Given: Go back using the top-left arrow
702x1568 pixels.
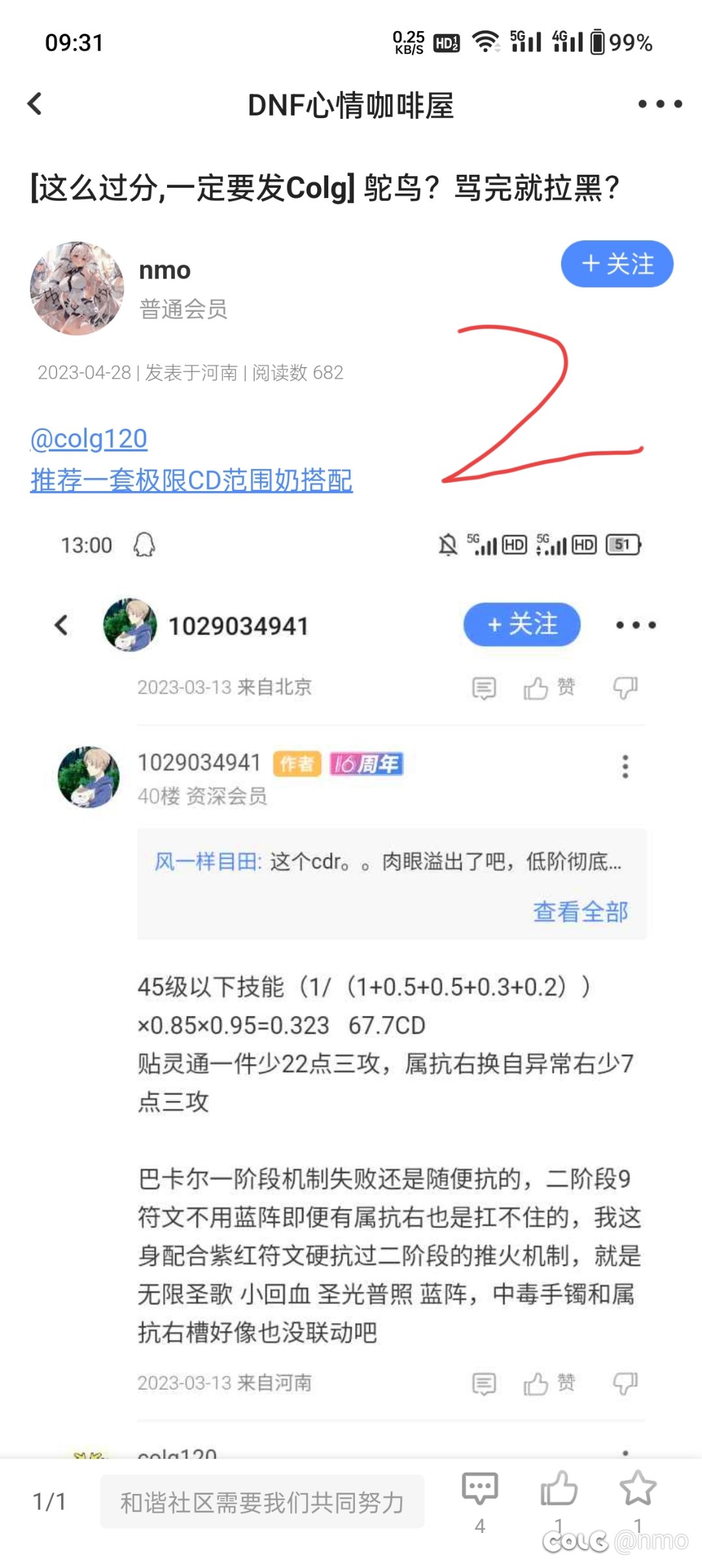Looking at the screenshot, I should (36, 103).
